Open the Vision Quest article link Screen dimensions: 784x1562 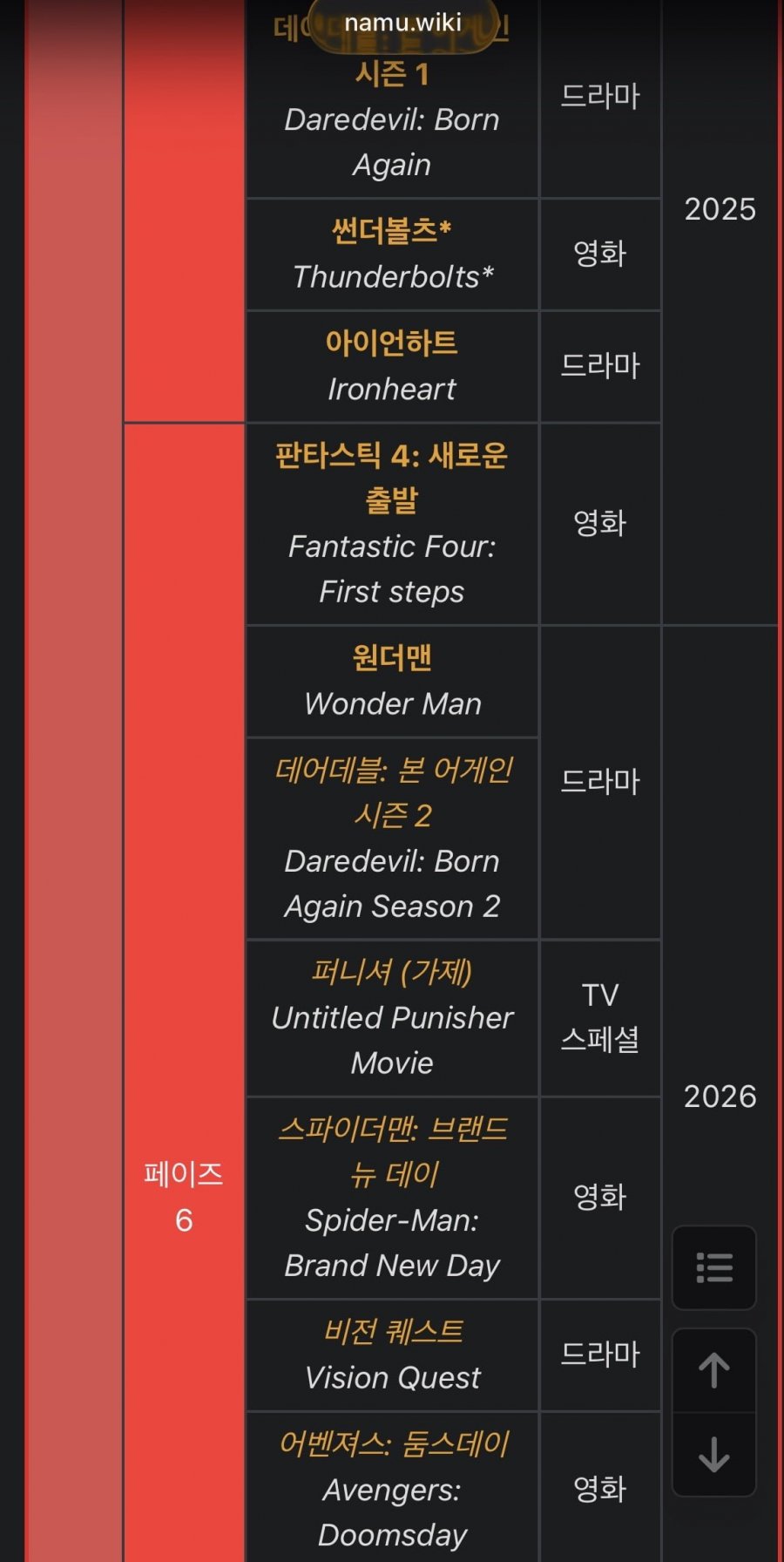point(391,1332)
